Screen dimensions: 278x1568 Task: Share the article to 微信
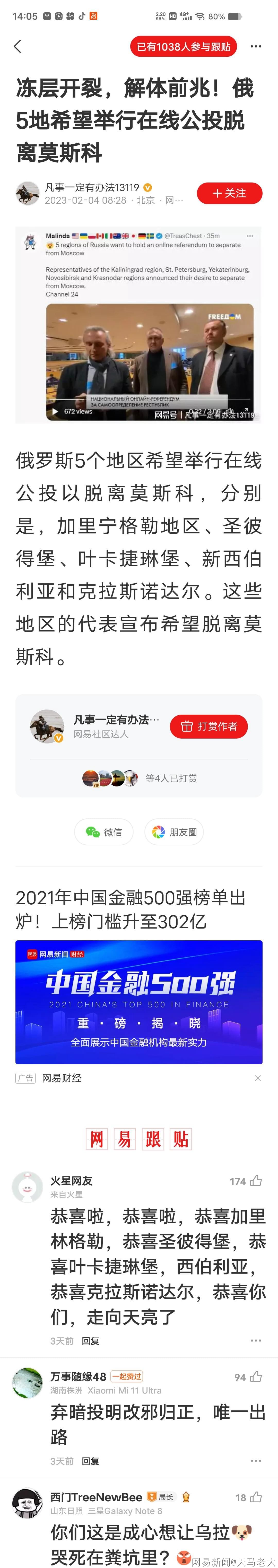[104, 832]
